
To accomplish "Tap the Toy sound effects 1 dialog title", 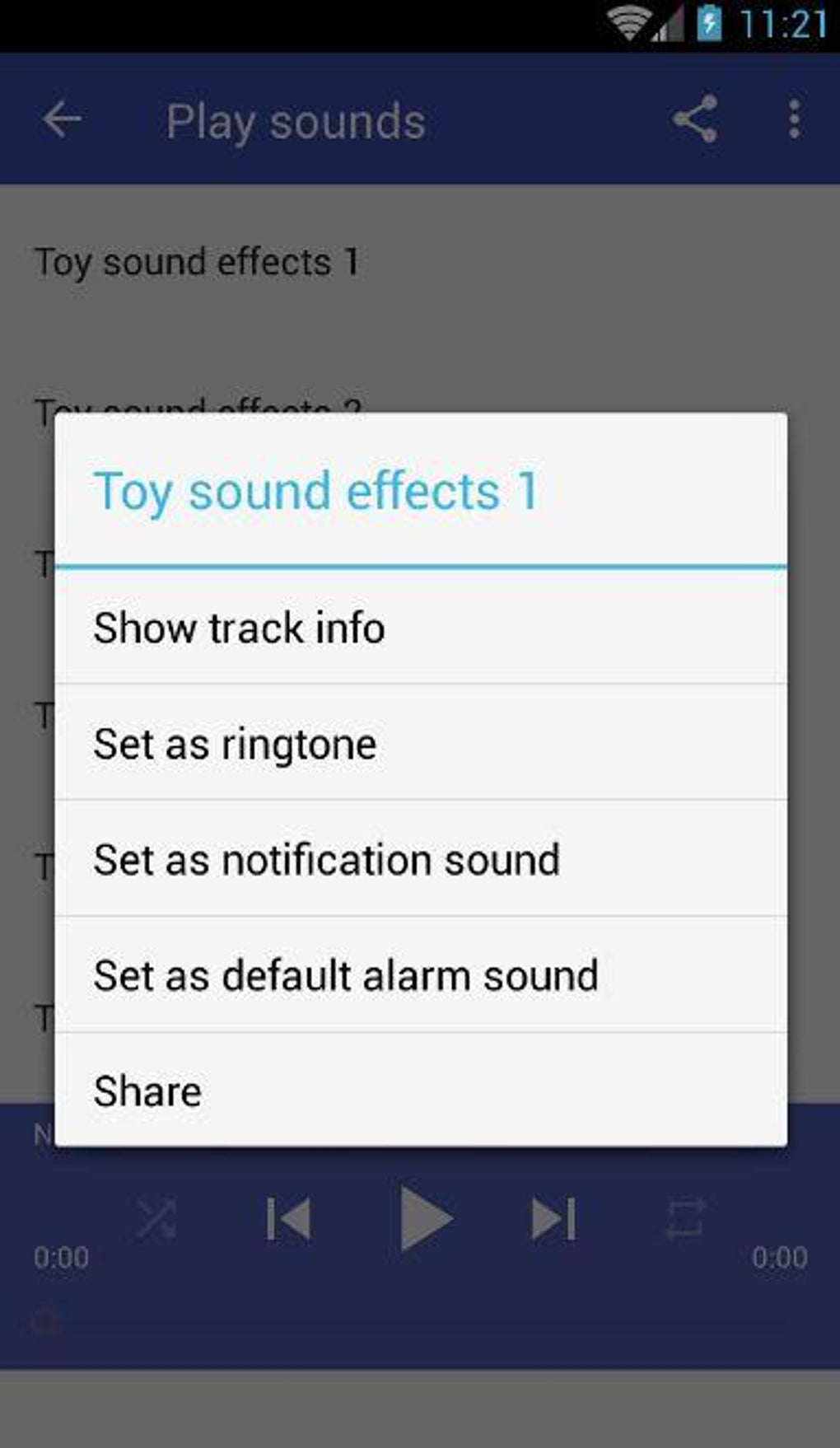I will coord(315,490).
